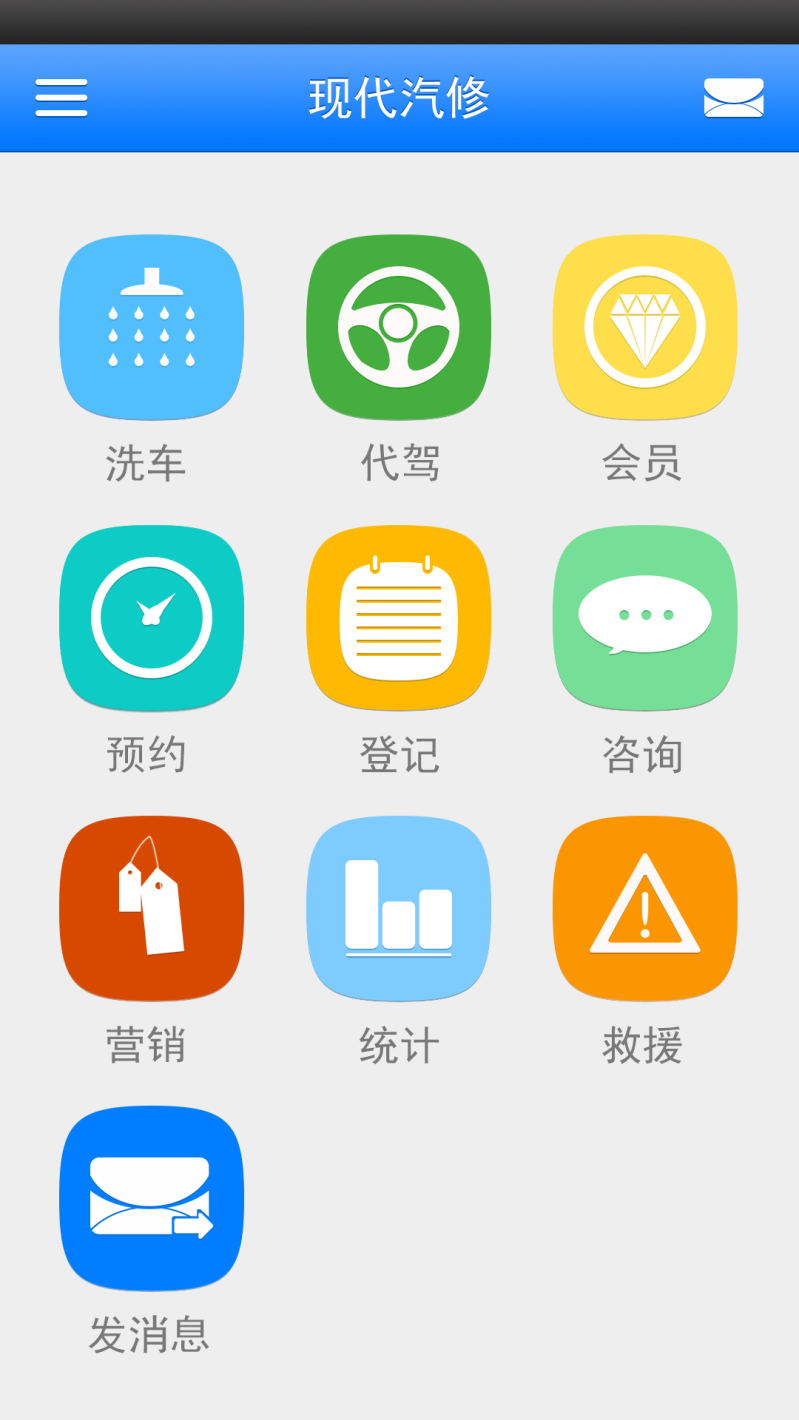The height and width of the screenshot is (1420, 799).
Task: Open 咨询 consultation chat
Action: (x=645, y=618)
